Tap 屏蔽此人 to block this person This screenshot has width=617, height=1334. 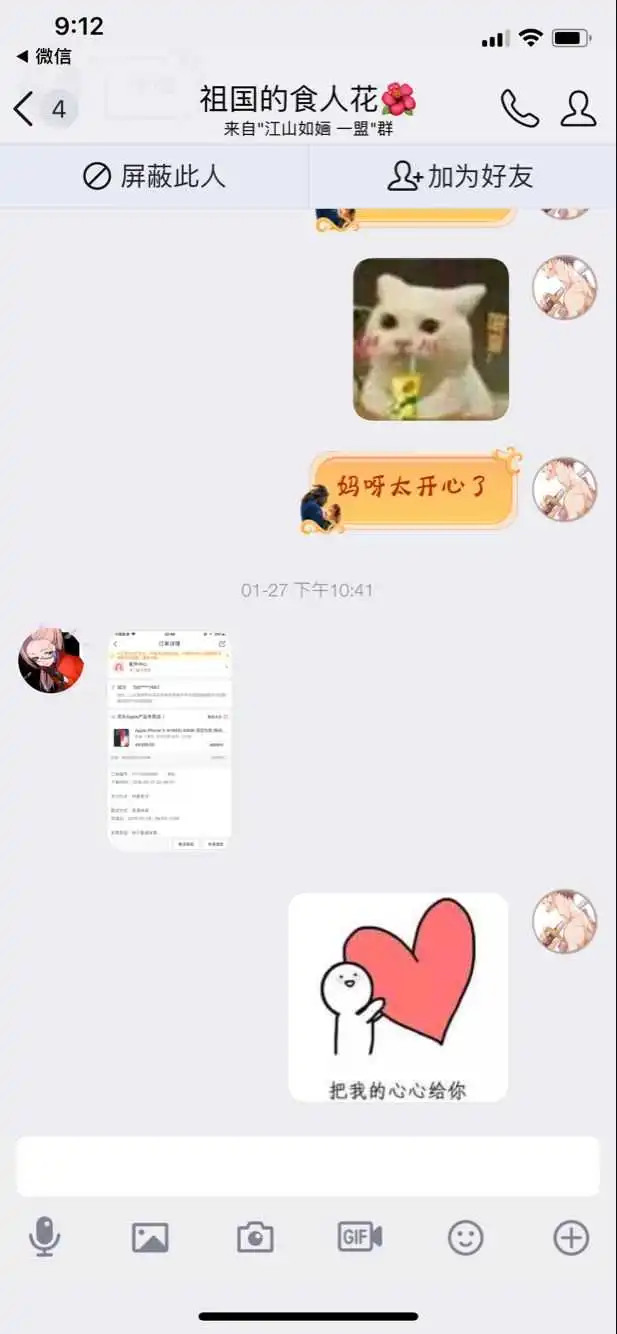tap(154, 177)
